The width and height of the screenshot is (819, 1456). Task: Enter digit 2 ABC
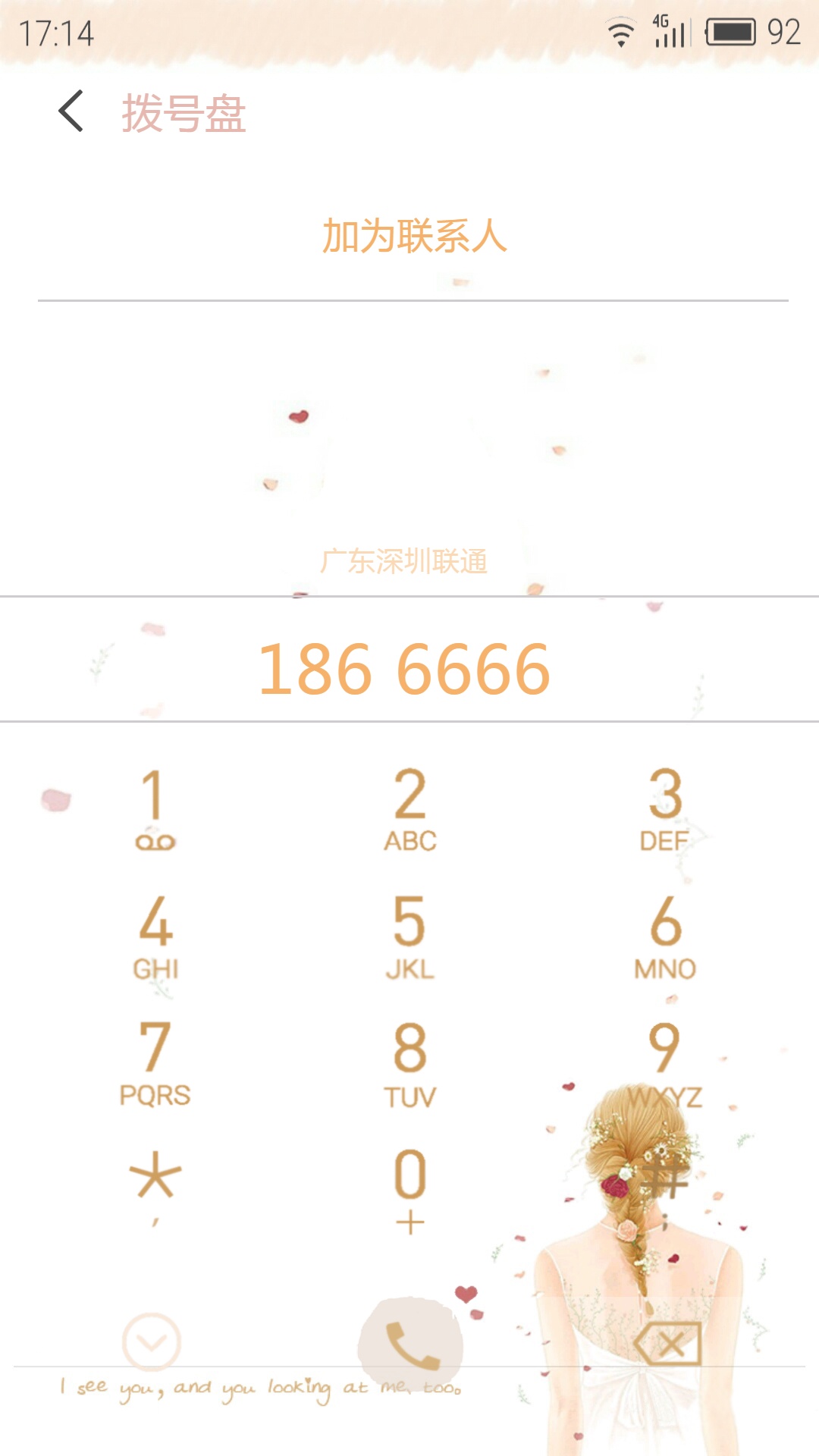coord(409,809)
